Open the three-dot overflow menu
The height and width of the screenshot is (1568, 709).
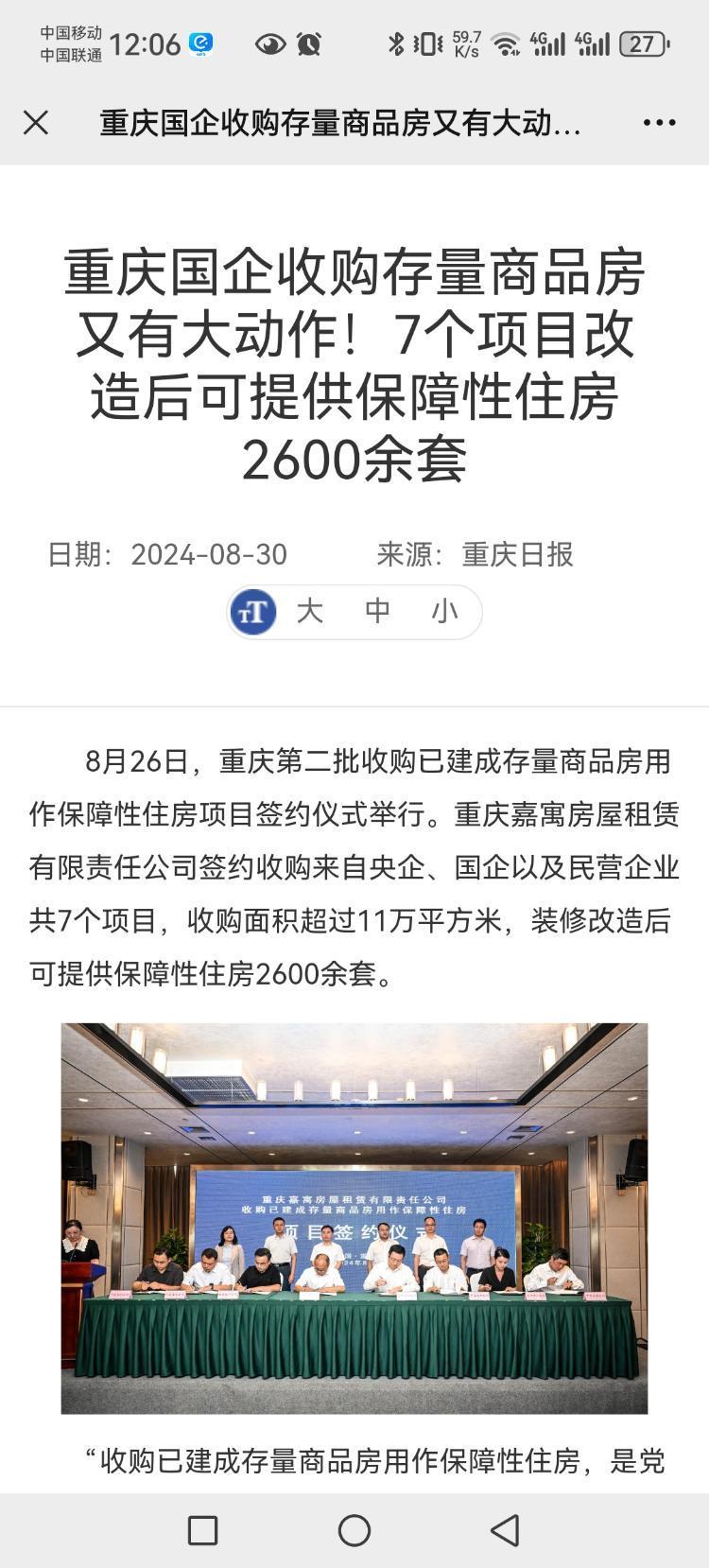659,123
